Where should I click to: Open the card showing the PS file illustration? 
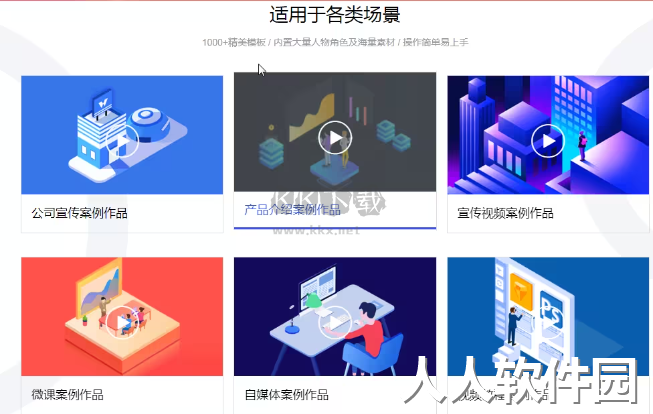(x=547, y=318)
